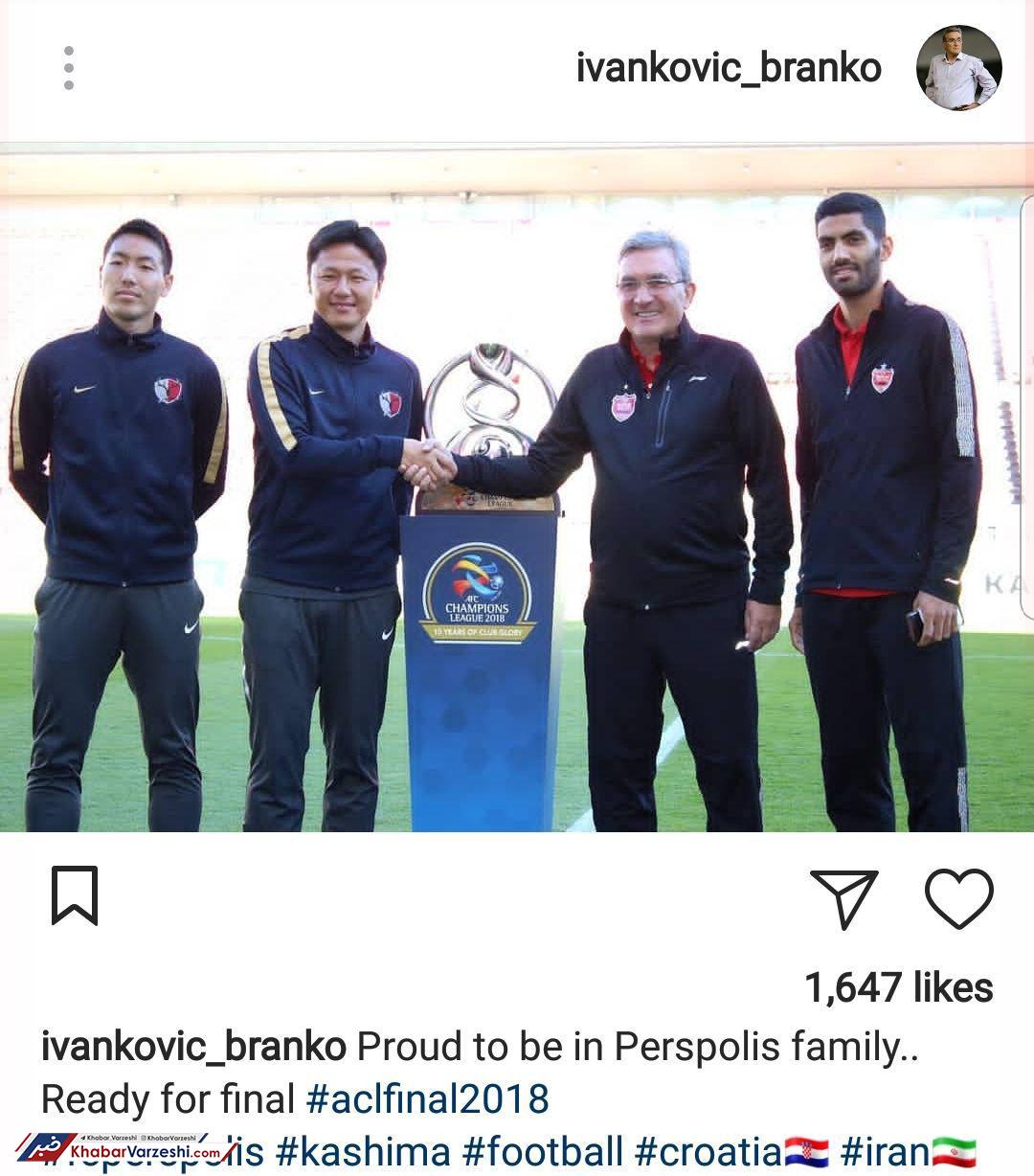Tap ivankovic_branko username in the caption
This screenshot has width=1034, height=1176.
(193, 1047)
